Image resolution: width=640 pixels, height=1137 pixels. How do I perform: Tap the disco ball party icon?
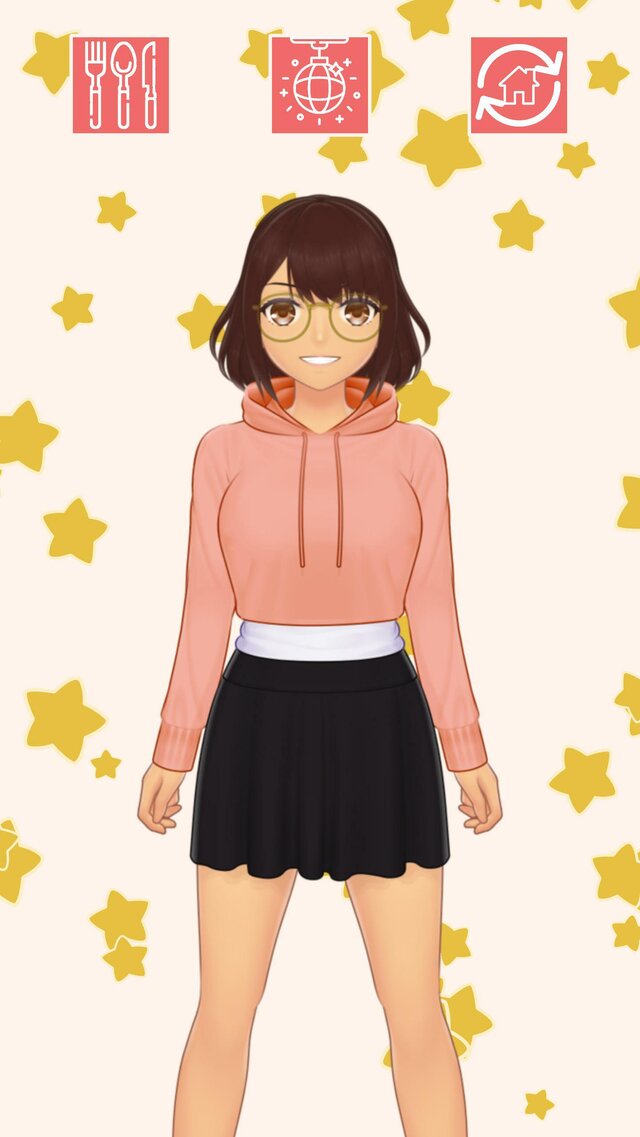[x=320, y=85]
